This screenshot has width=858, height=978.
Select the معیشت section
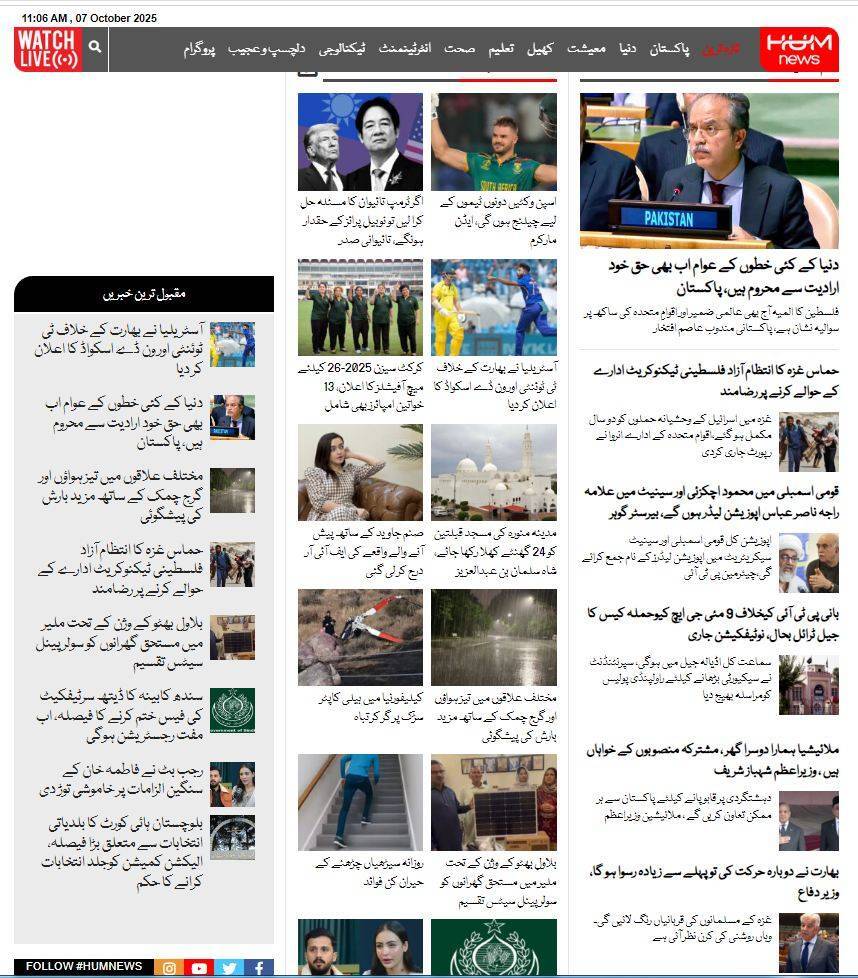tap(586, 49)
